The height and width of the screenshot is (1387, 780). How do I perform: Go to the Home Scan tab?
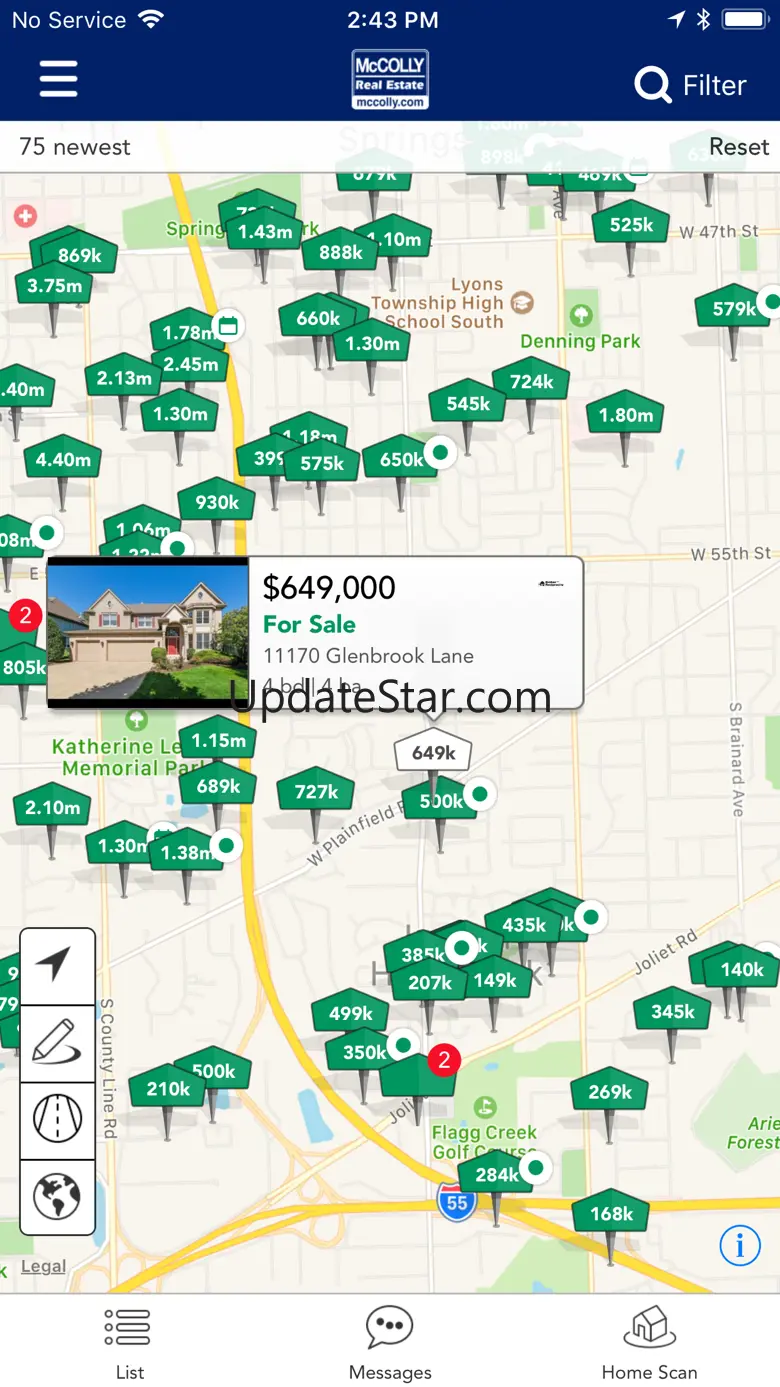coord(649,1343)
